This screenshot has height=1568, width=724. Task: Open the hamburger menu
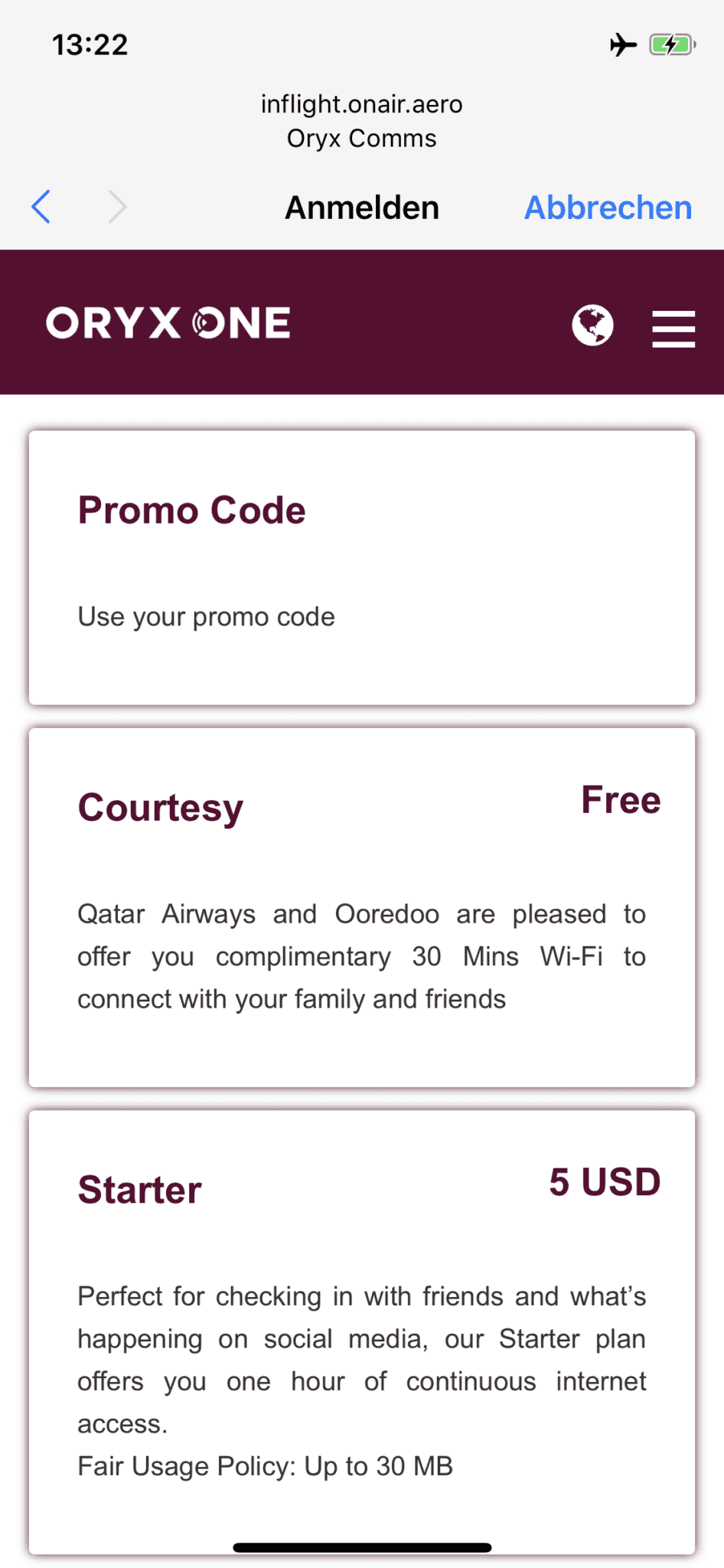pos(673,328)
